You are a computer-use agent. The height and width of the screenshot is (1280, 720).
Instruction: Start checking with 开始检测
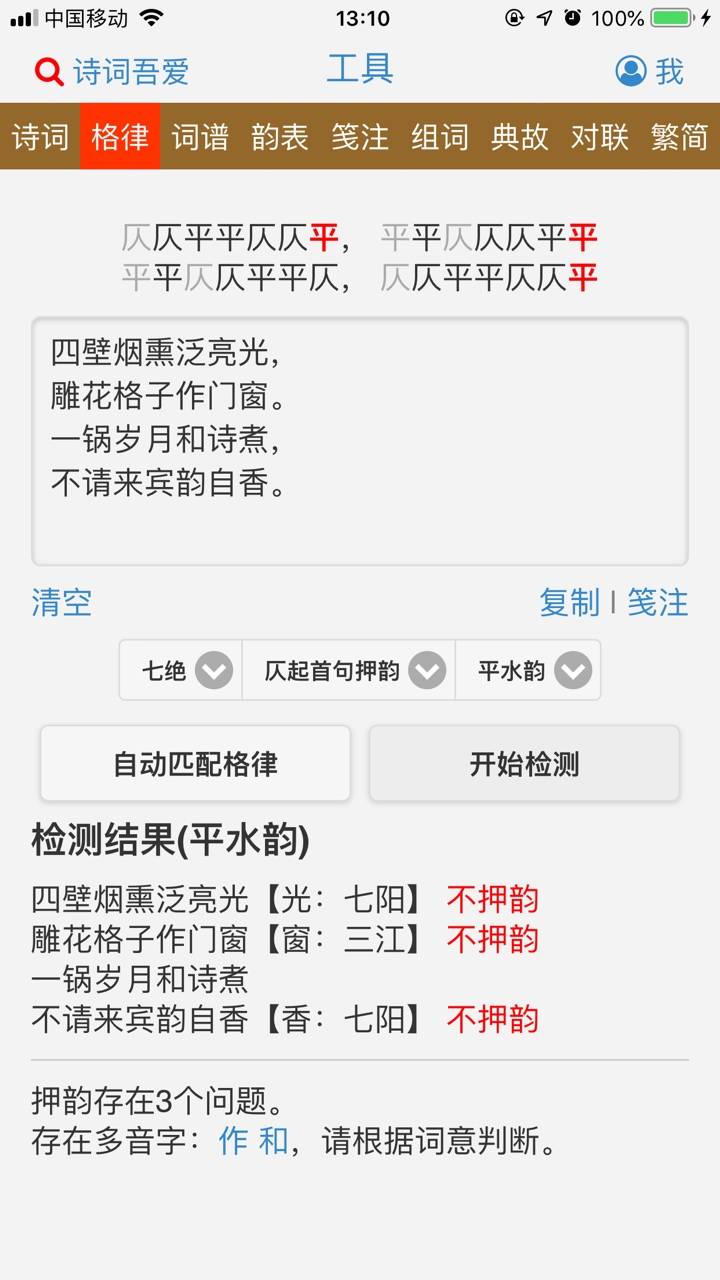tap(524, 764)
